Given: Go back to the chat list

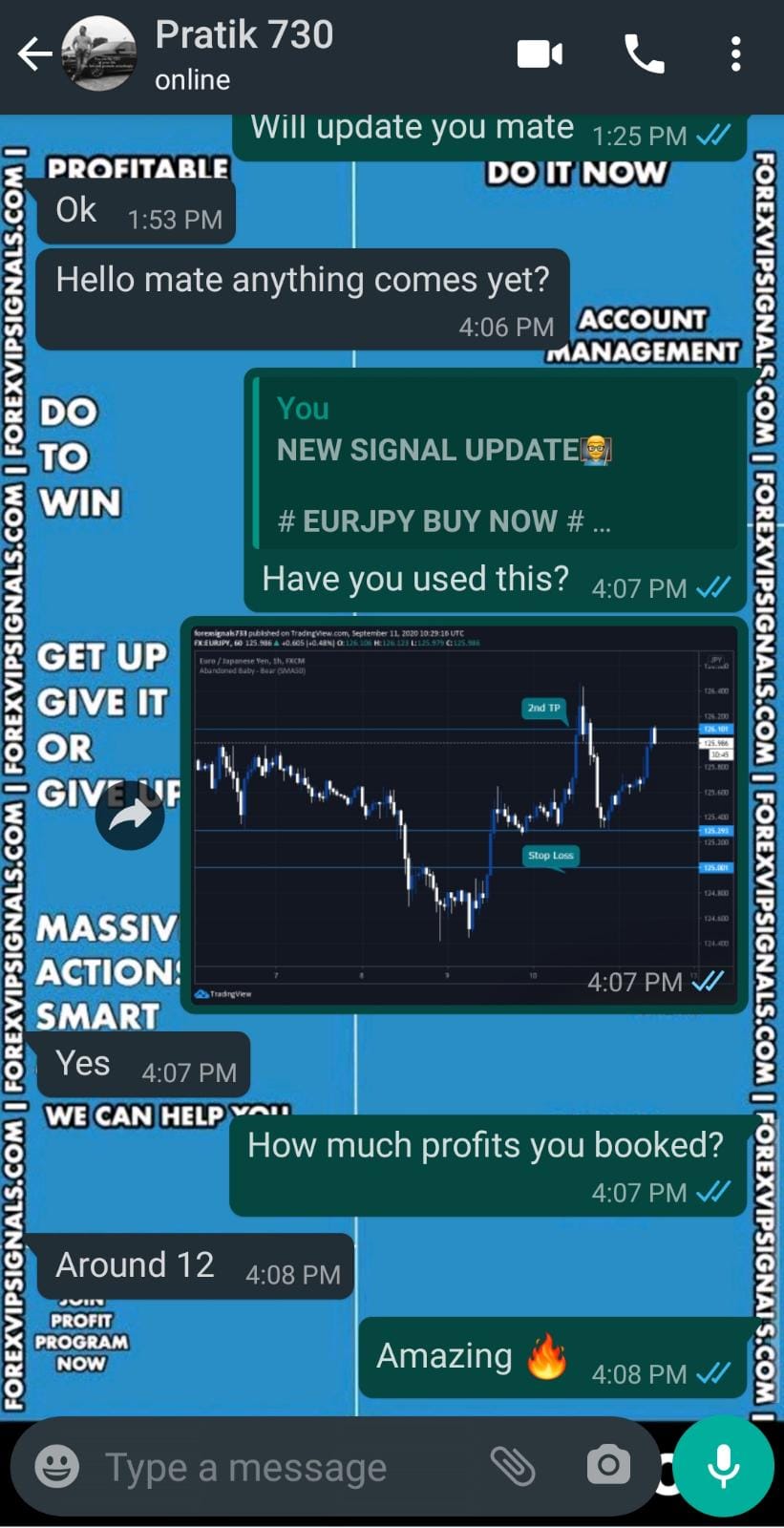Looking at the screenshot, I should click(34, 54).
